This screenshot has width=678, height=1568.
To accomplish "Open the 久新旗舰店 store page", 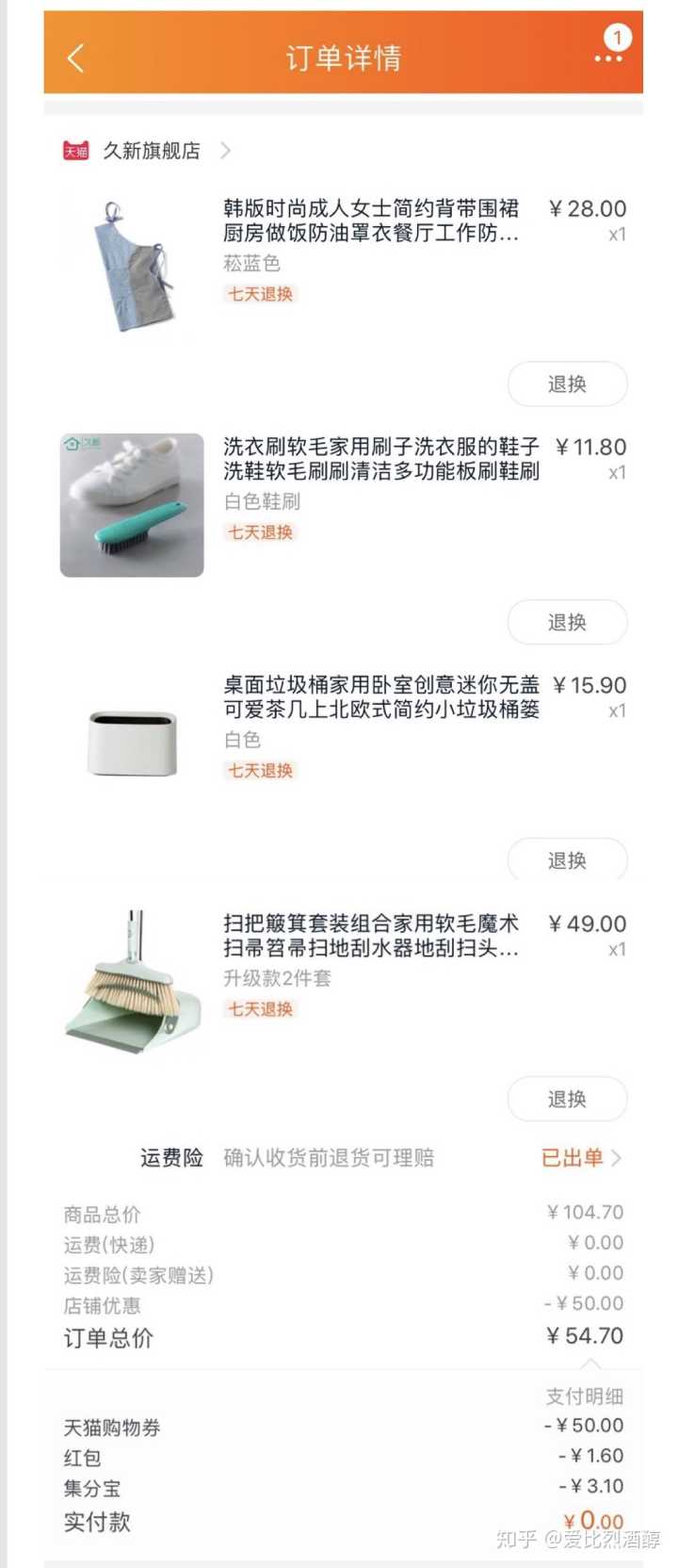I will (151, 151).
